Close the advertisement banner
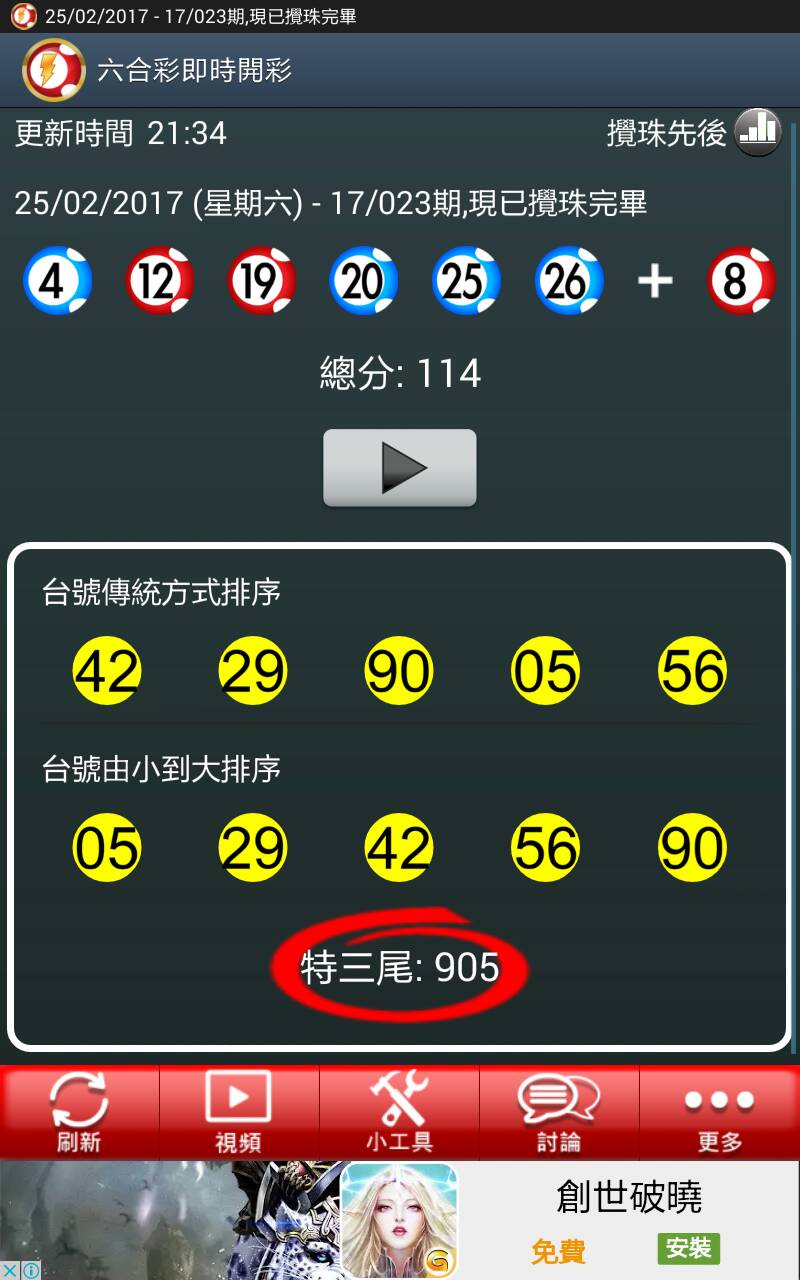Image resolution: width=800 pixels, height=1280 pixels. pyautogui.click(x=10, y=1271)
